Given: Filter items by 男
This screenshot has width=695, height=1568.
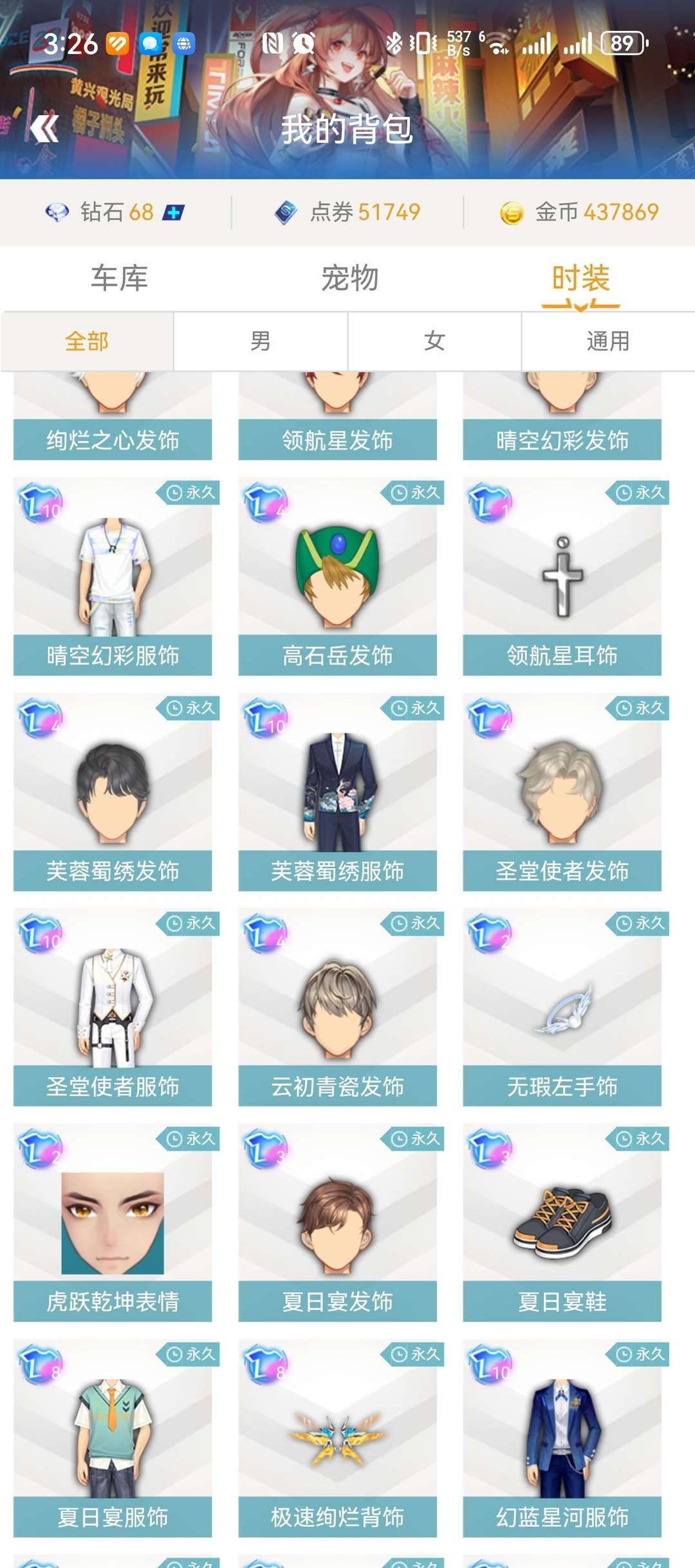Looking at the screenshot, I should tap(261, 341).
